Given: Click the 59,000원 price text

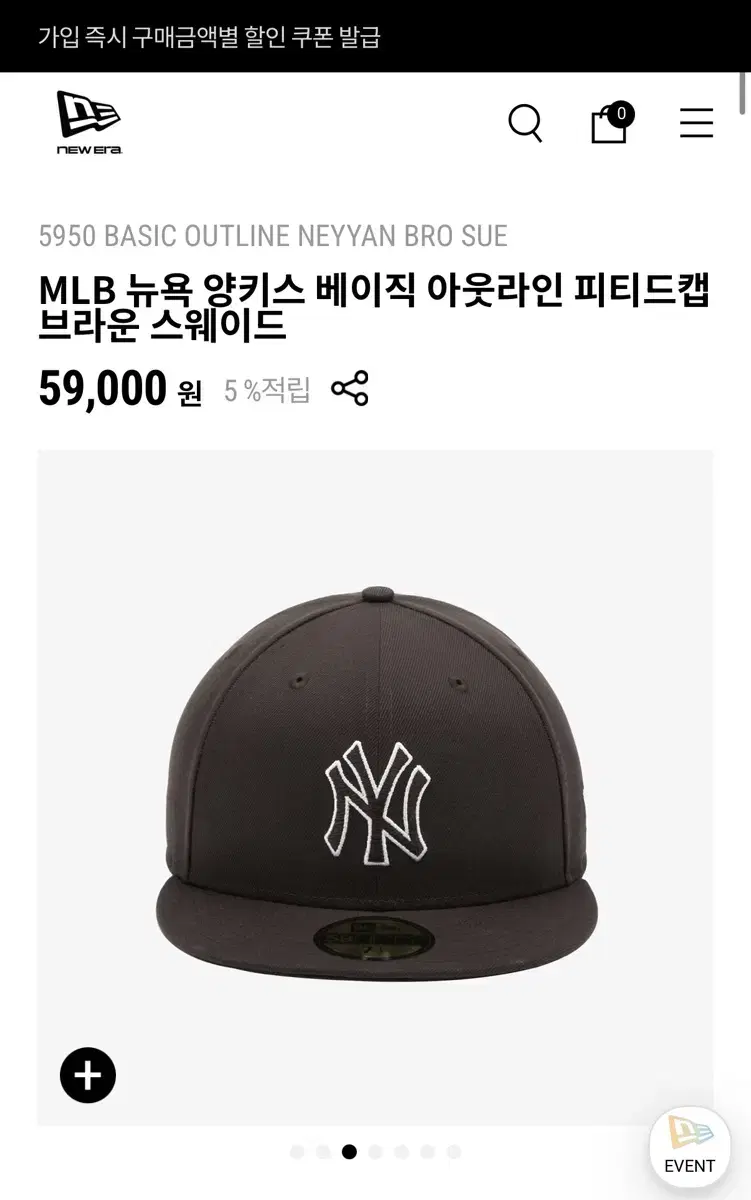Looking at the screenshot, I should [x=118, y=388].
